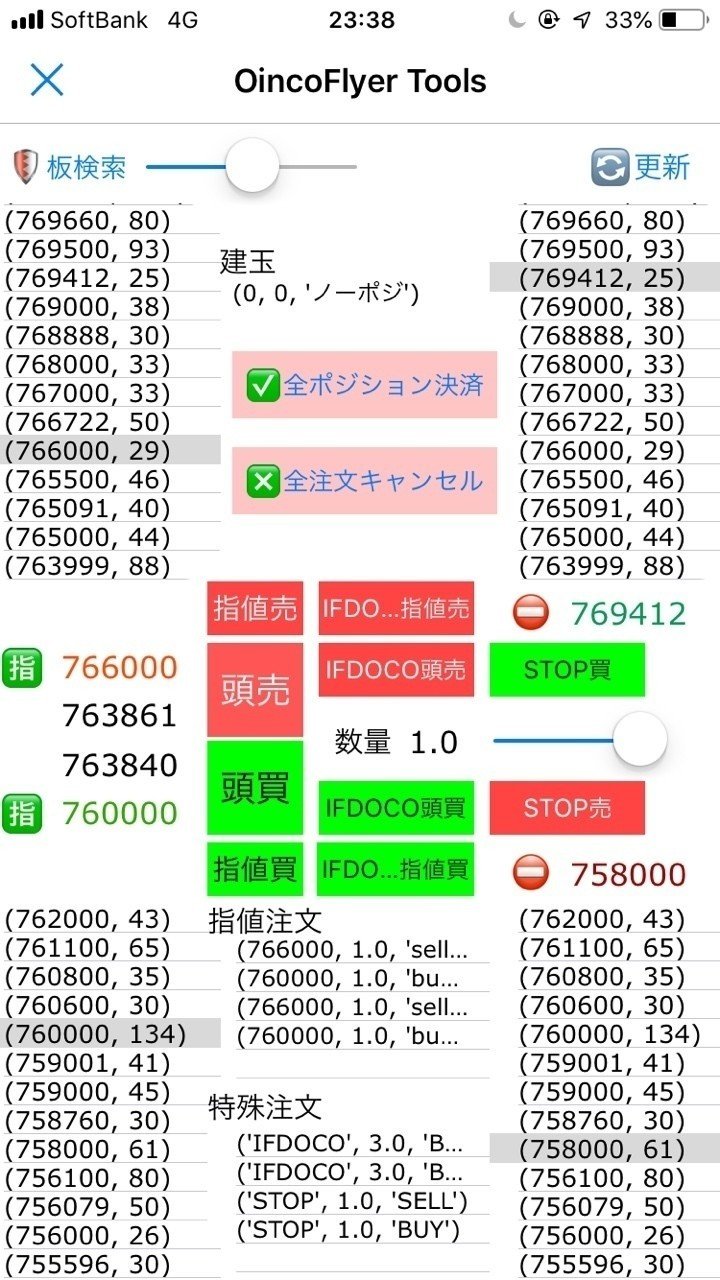Click the red no-entry icon beside 758000
The image size is (720, 1280).
(x=530, y=873)
